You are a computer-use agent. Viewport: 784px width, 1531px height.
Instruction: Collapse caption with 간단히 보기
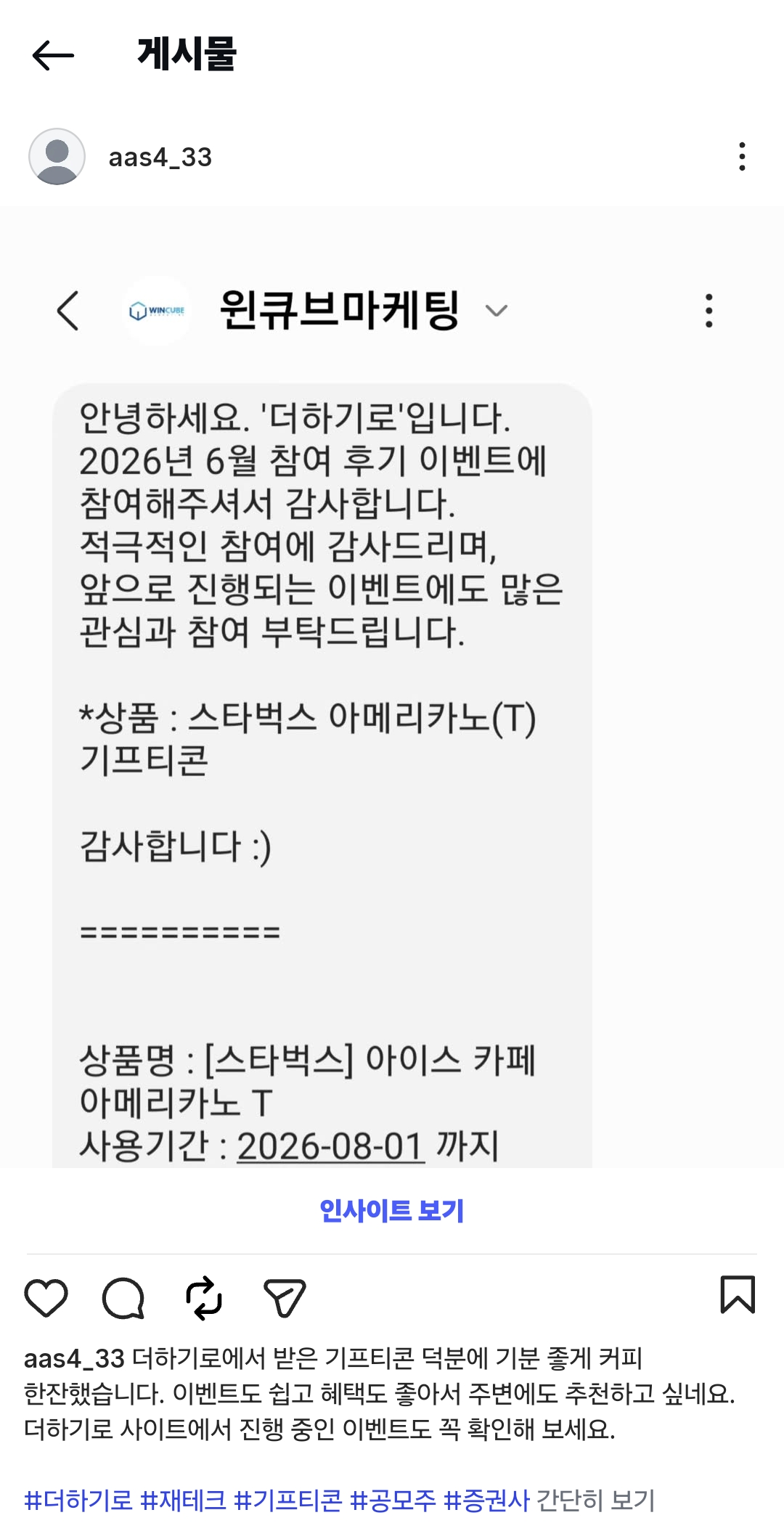point(596,1500)
